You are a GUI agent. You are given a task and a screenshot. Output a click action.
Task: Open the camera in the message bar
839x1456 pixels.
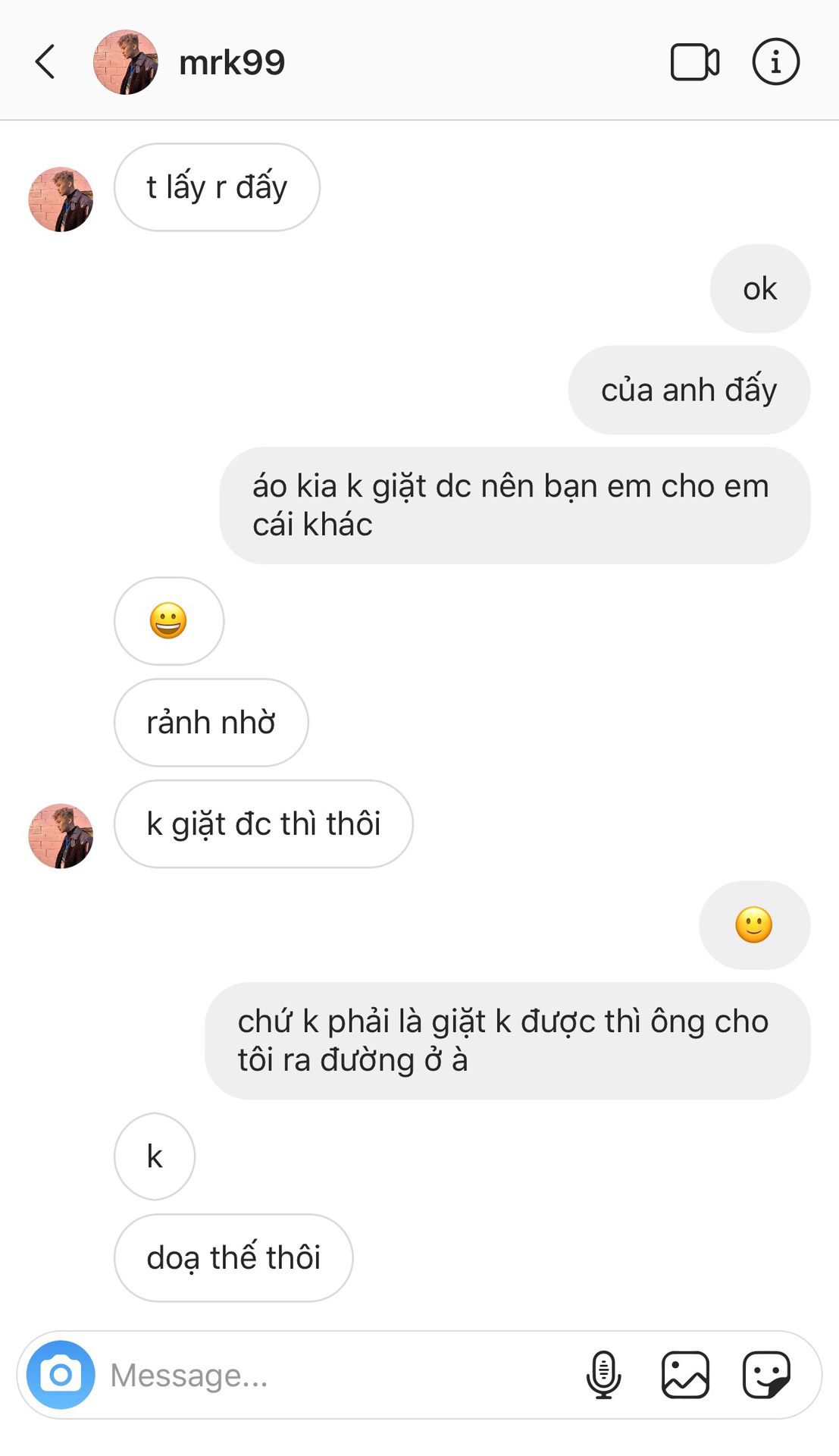[61, 1375]
